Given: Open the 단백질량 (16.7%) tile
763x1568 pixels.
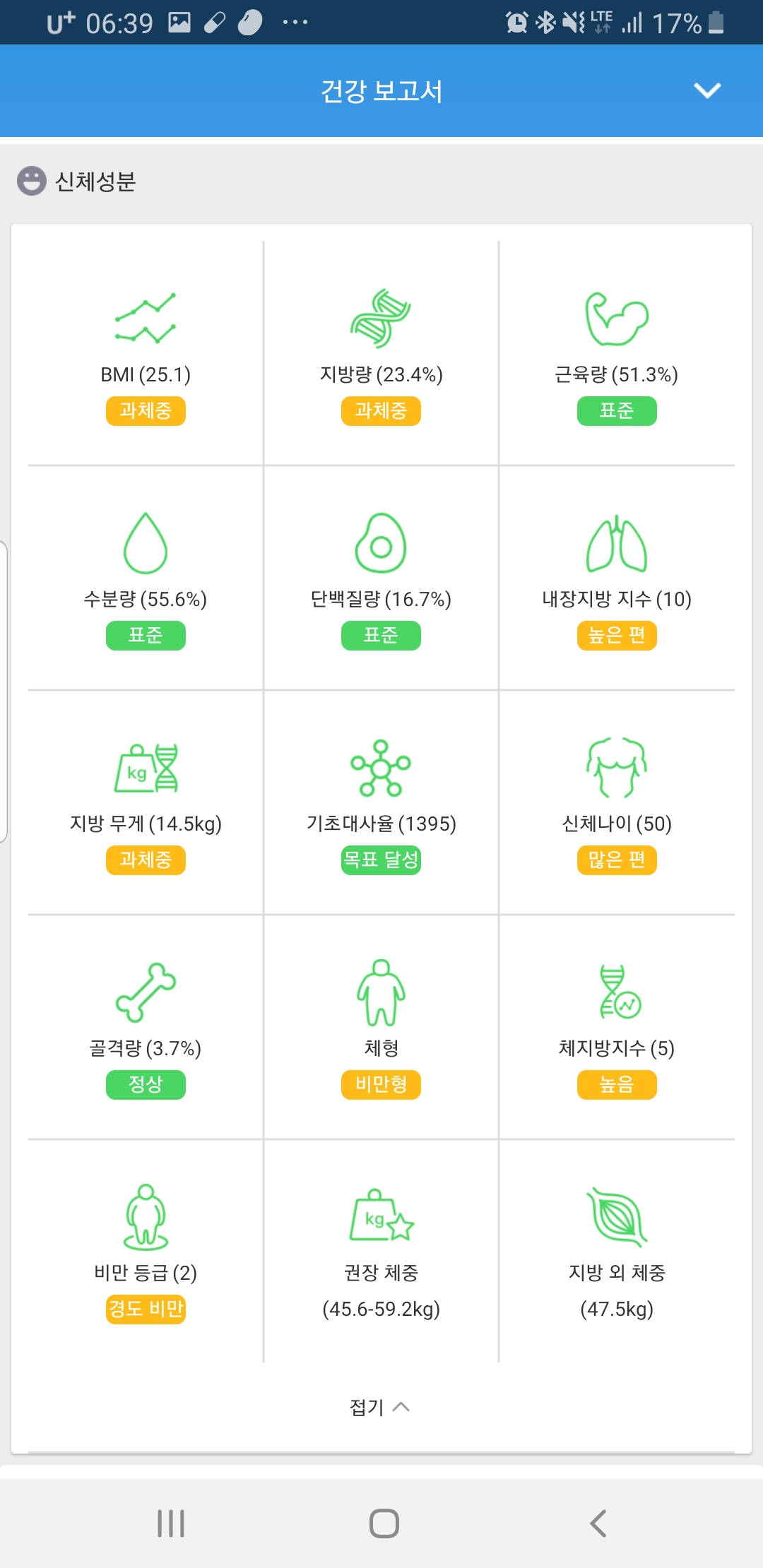Looking at the screenshot, I should pyautogui.click(x=381, y=578).
